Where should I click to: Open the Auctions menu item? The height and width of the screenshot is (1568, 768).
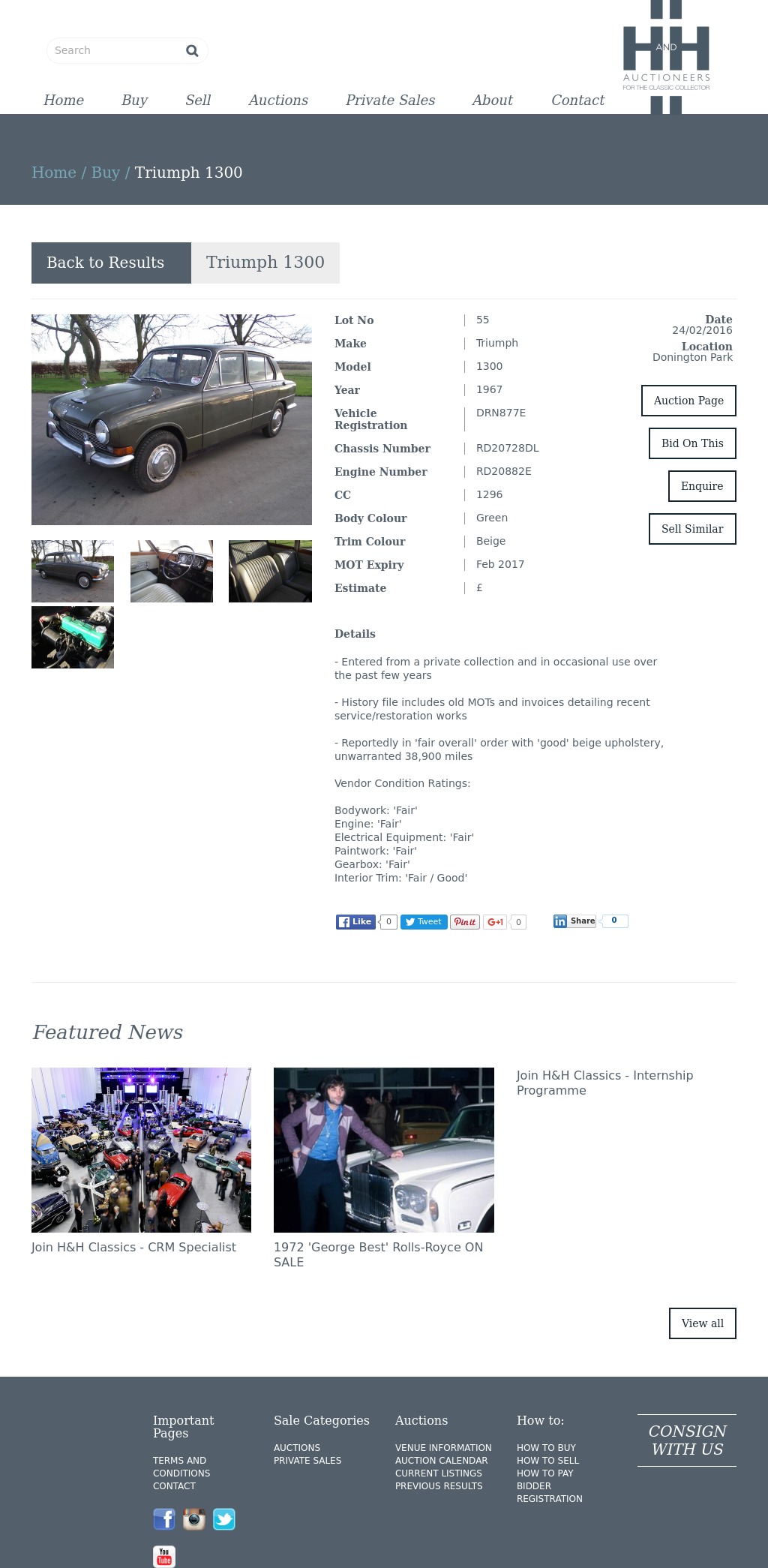pyautogui.click(x=278, y=101)
